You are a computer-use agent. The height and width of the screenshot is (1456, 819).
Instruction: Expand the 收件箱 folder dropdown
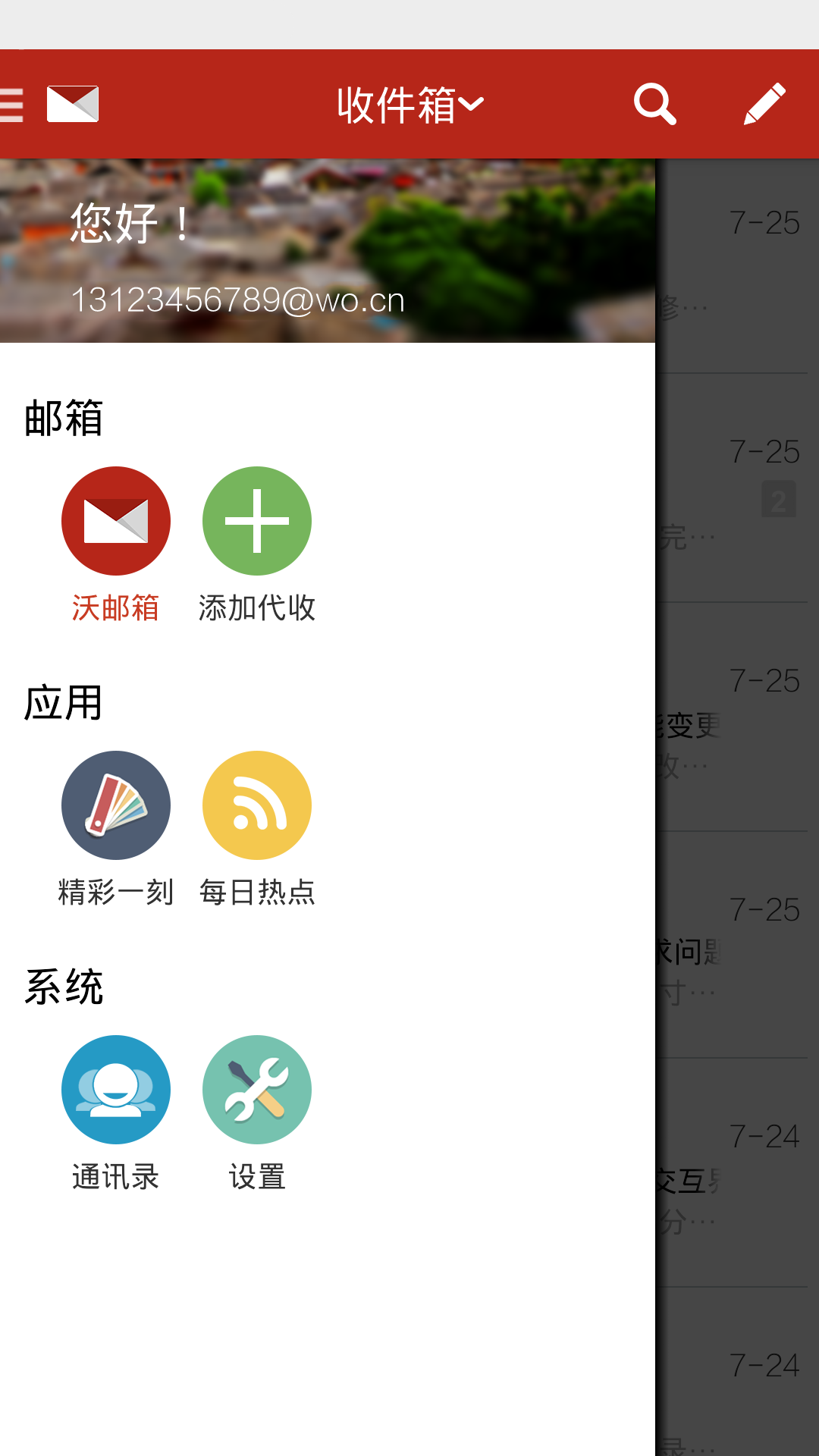coord(409,105)
